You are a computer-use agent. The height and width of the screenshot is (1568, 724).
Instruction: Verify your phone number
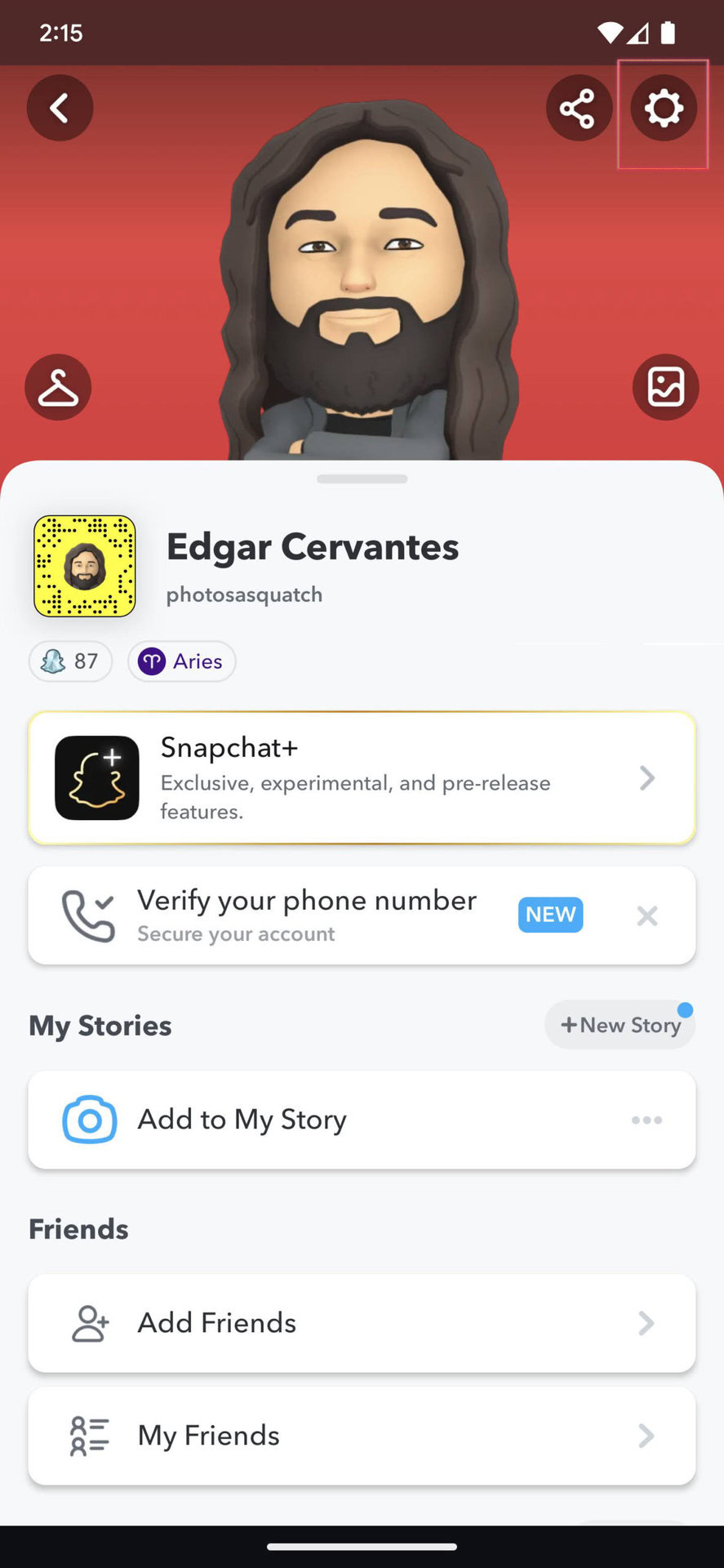(x=306, y=915)
